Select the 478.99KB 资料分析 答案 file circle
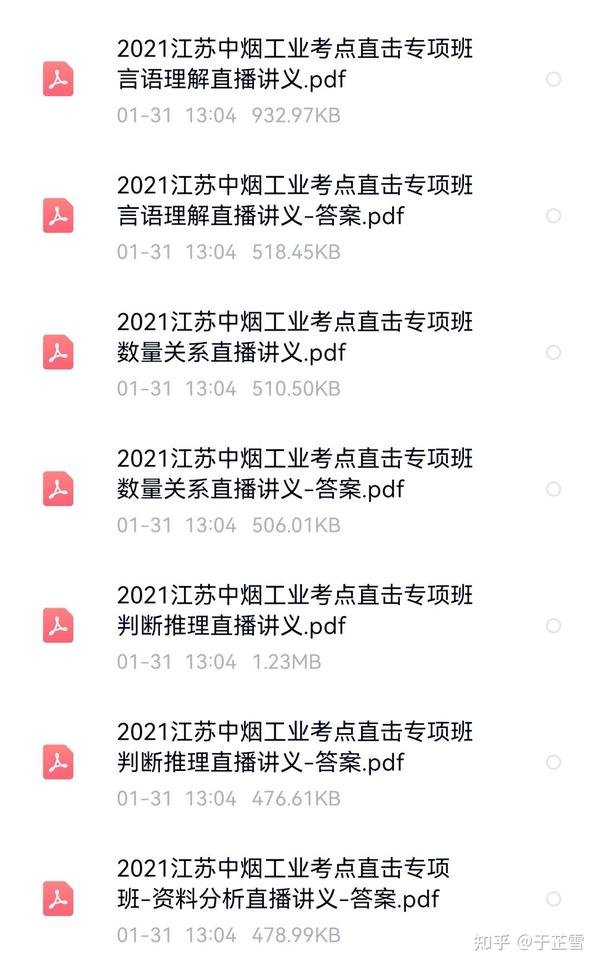 (554, 899)
